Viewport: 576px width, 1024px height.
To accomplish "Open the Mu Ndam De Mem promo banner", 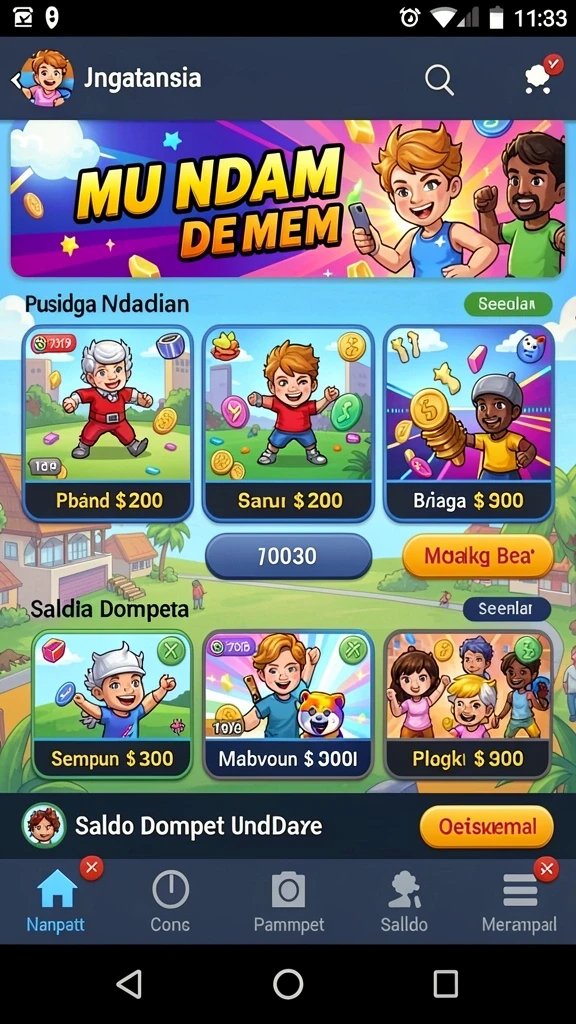I will pos(288,199).
